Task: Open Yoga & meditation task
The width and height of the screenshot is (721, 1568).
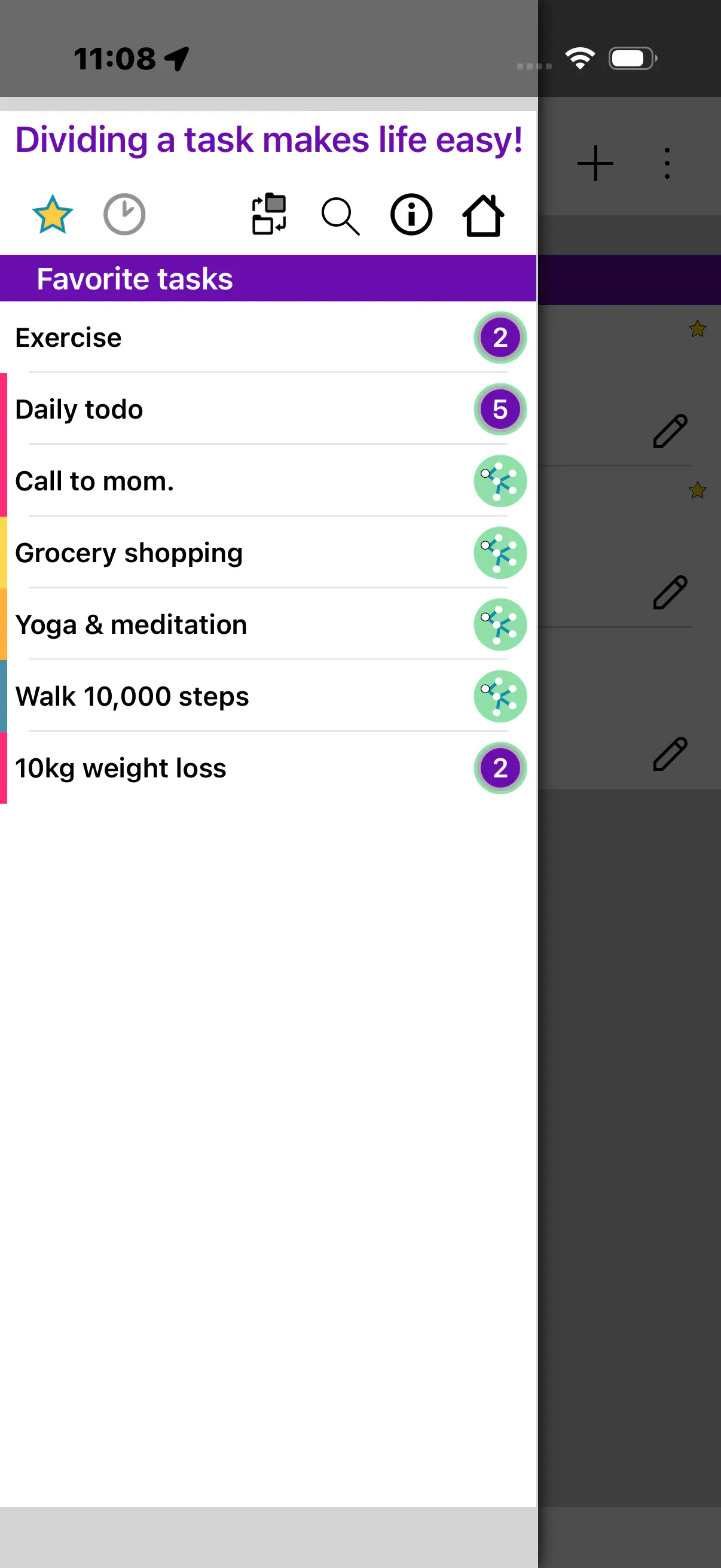Action: pos(131,625)
